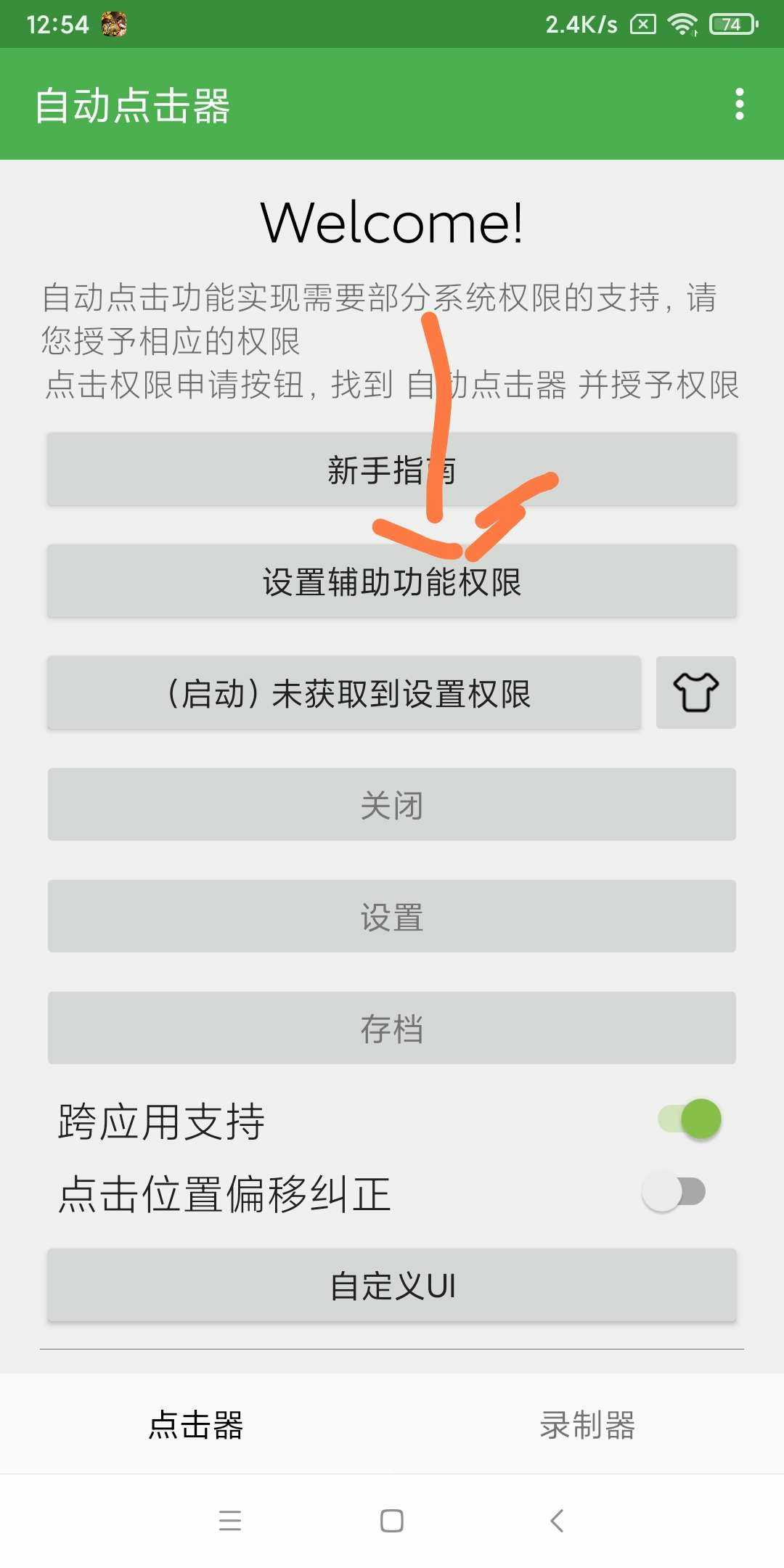Disable the 跨应用支持 switch

click(690, 1119)
